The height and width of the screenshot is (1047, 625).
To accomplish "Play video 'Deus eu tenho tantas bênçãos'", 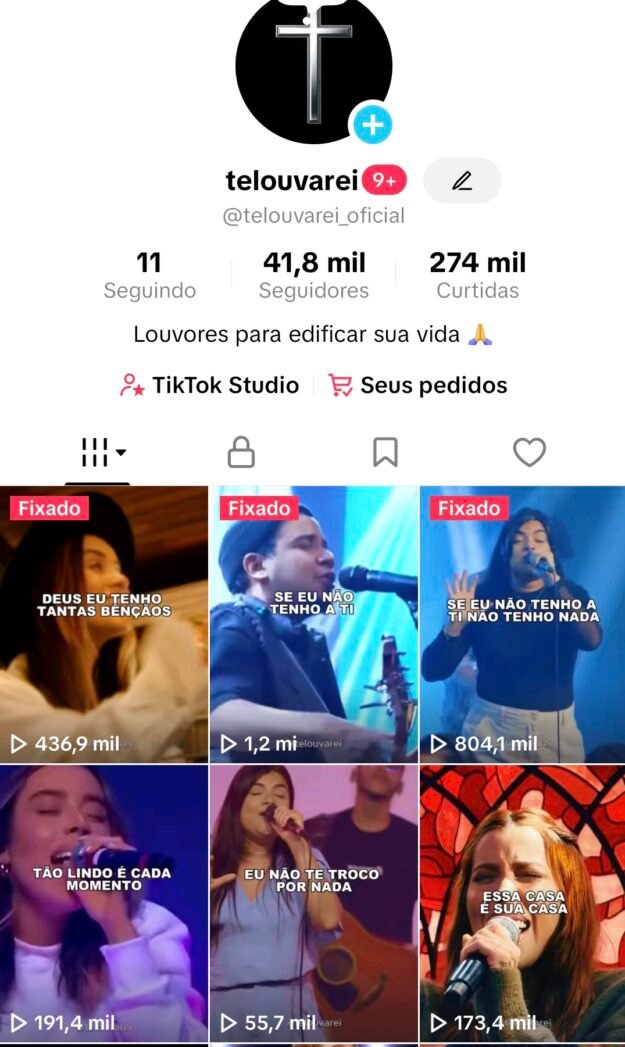I will coord(104,625).
